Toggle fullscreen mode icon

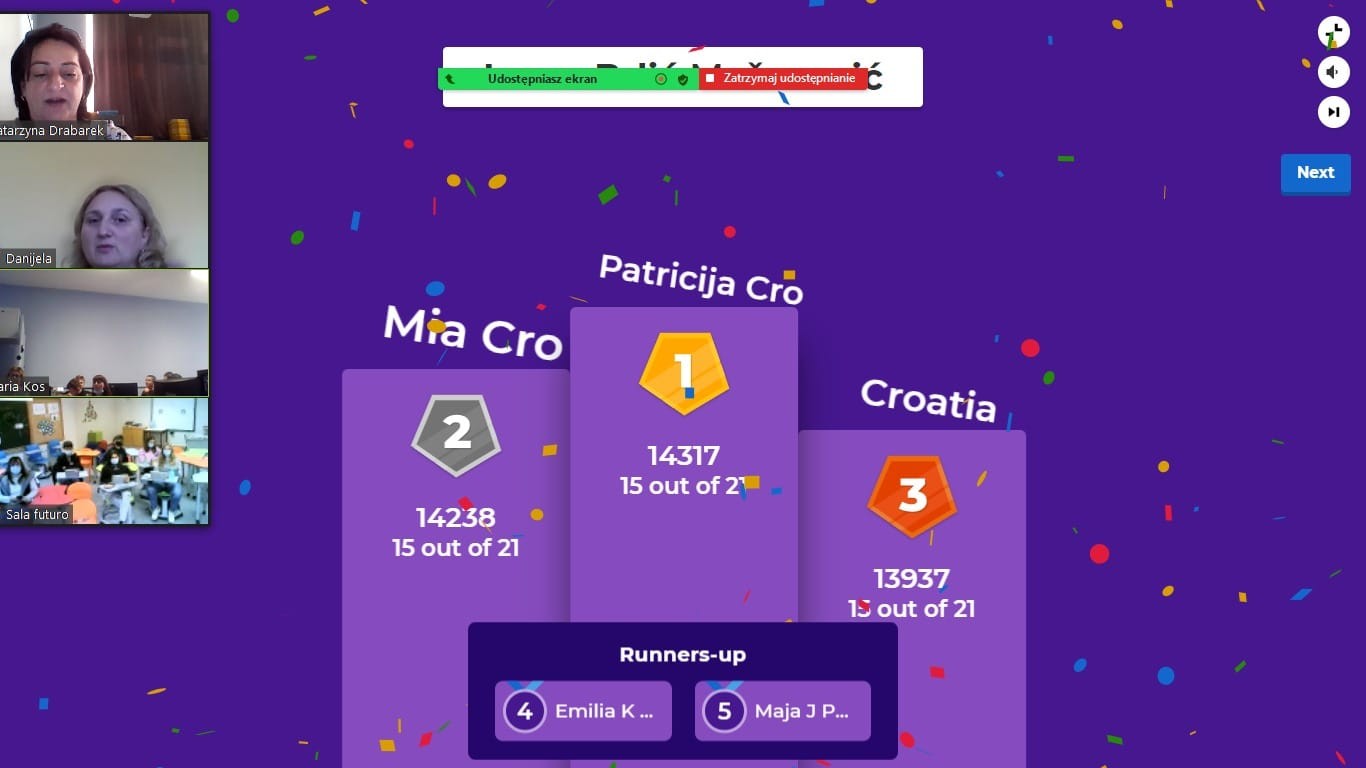point(1333,32)
